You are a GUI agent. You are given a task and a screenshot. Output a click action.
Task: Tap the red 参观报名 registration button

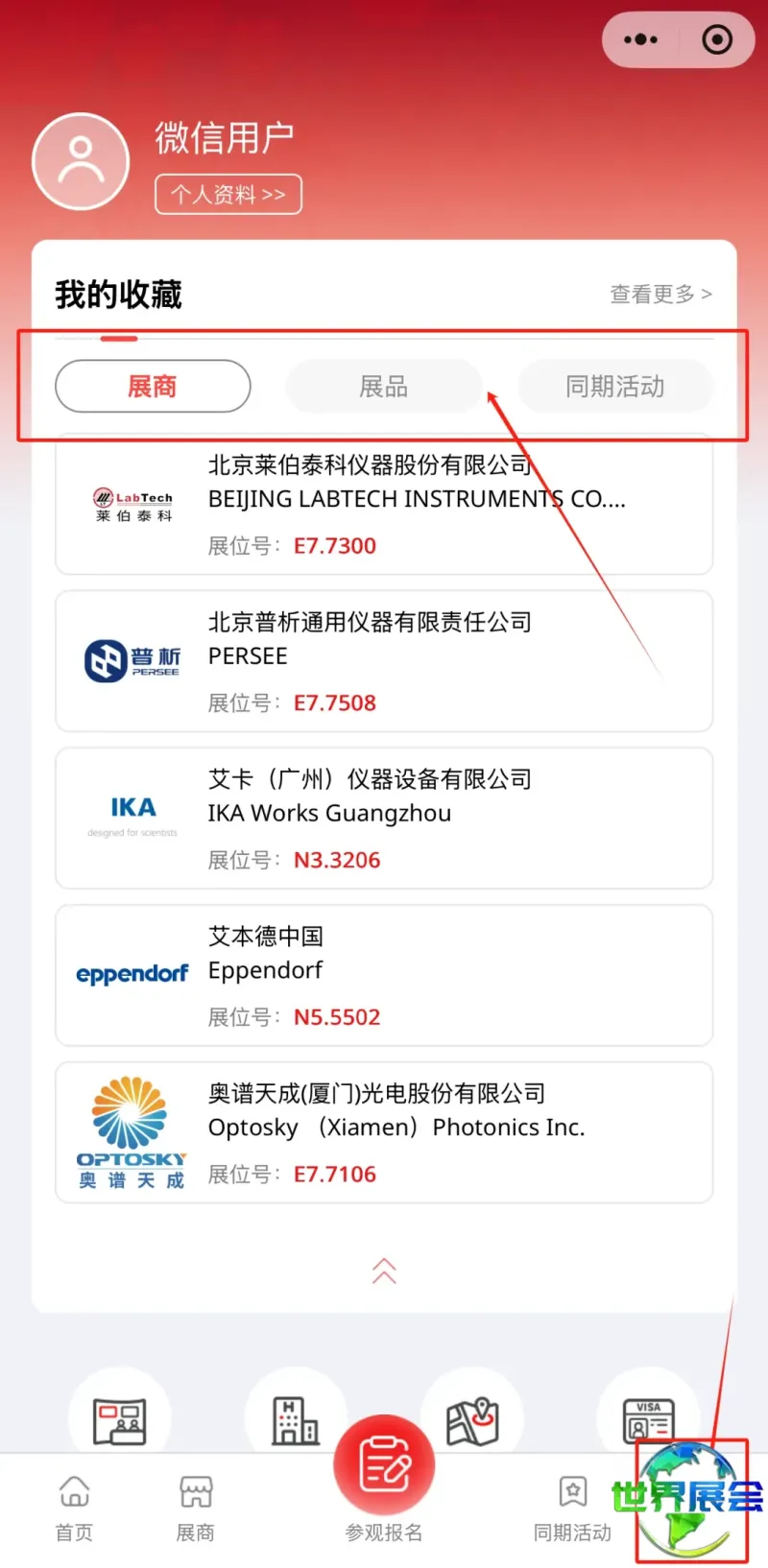click(x=384, y=1465)
